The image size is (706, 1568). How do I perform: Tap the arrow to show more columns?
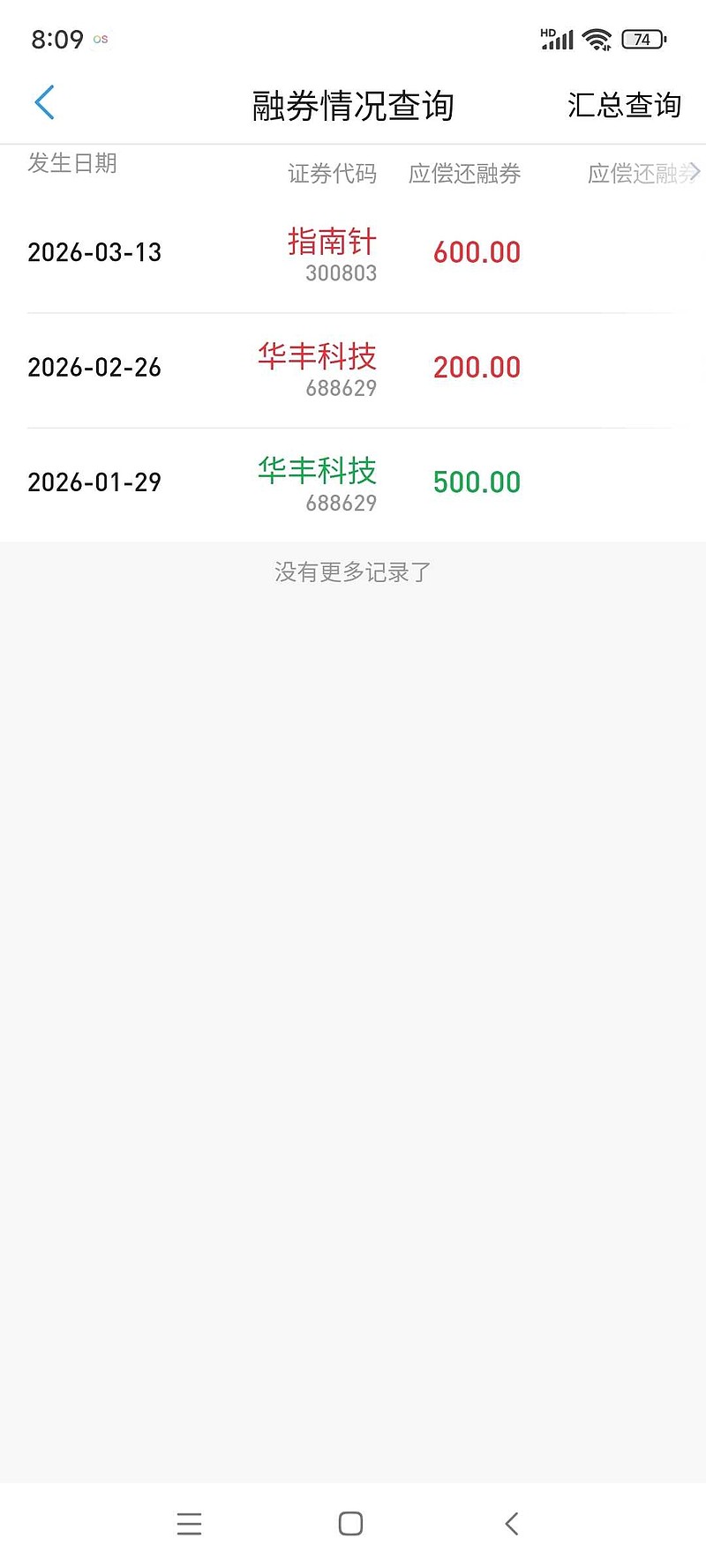tap(694, 171)
